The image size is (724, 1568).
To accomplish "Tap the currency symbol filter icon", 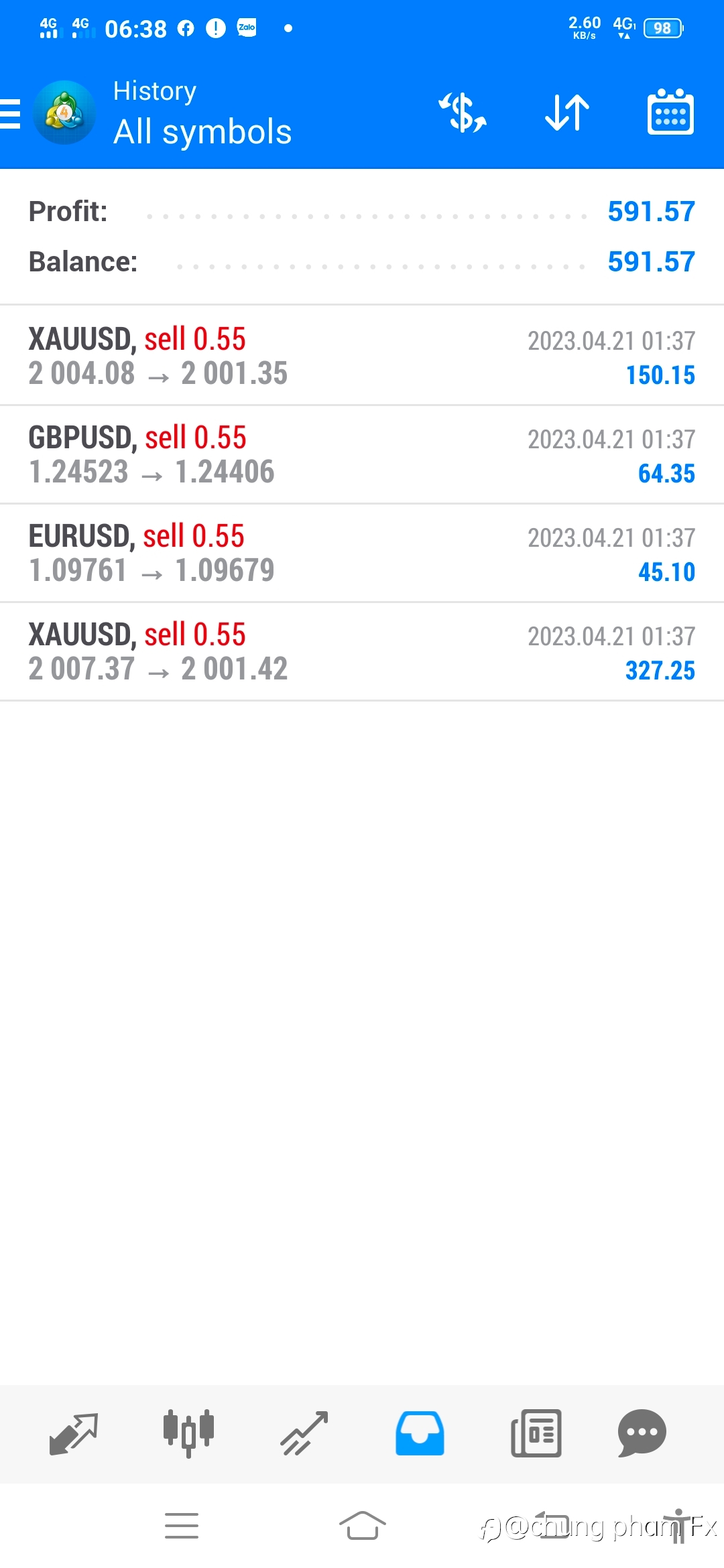I will [463, 113].
